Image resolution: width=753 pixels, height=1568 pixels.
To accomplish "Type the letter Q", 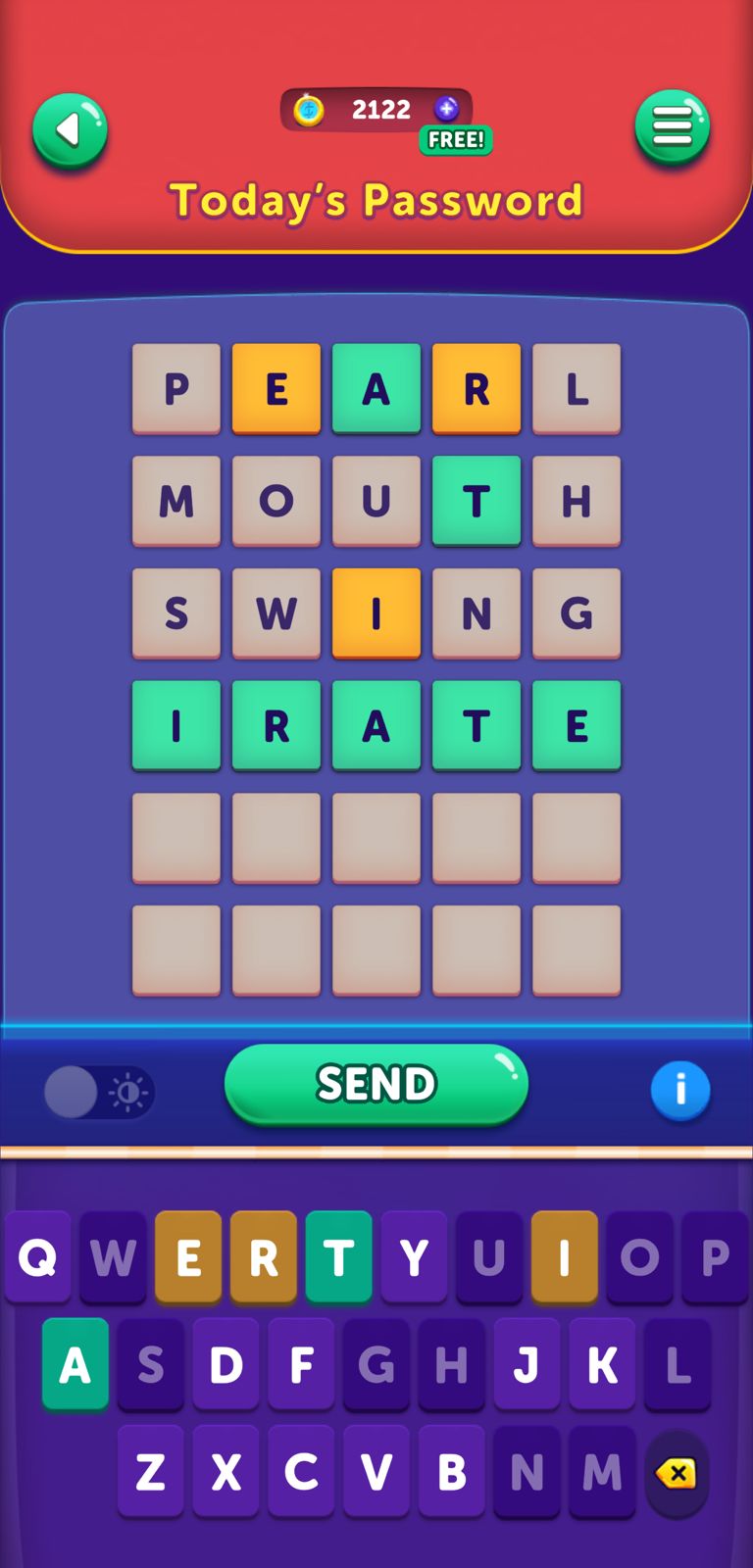I will pos(37,1256).
